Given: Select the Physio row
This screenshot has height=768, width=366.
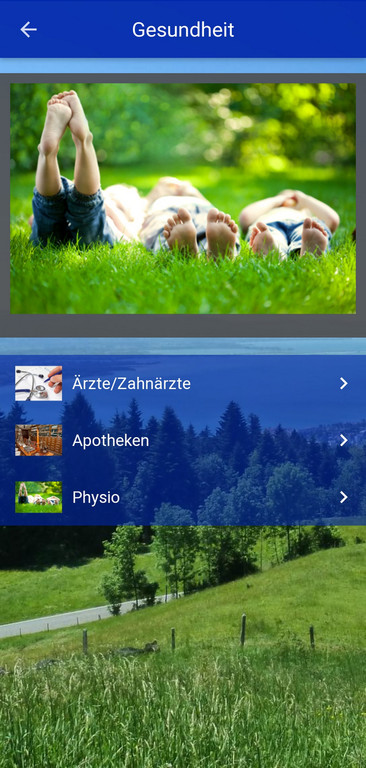Looking at the screenshot, I should [183, 497].
